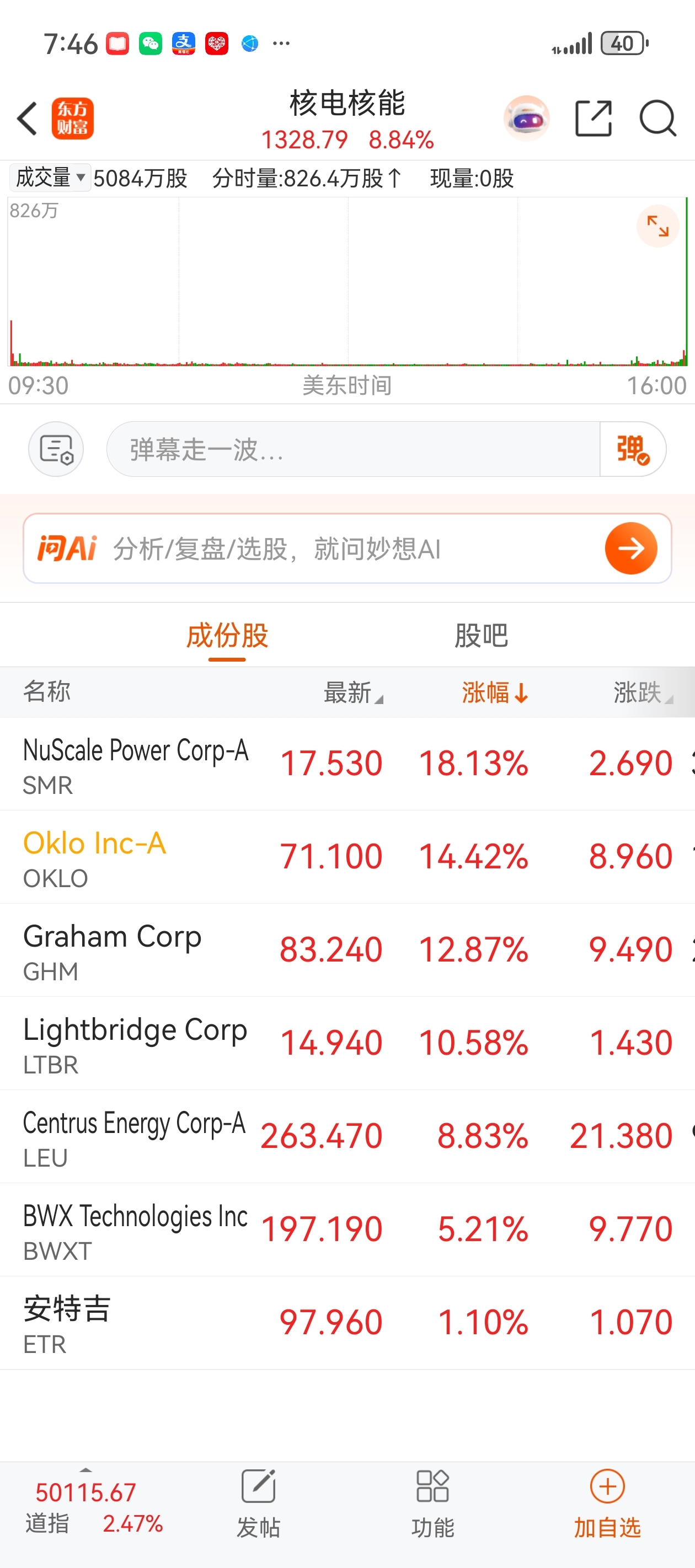Open the danmaku settings icon
The image size is (695, 1568).
coord(56,449)
